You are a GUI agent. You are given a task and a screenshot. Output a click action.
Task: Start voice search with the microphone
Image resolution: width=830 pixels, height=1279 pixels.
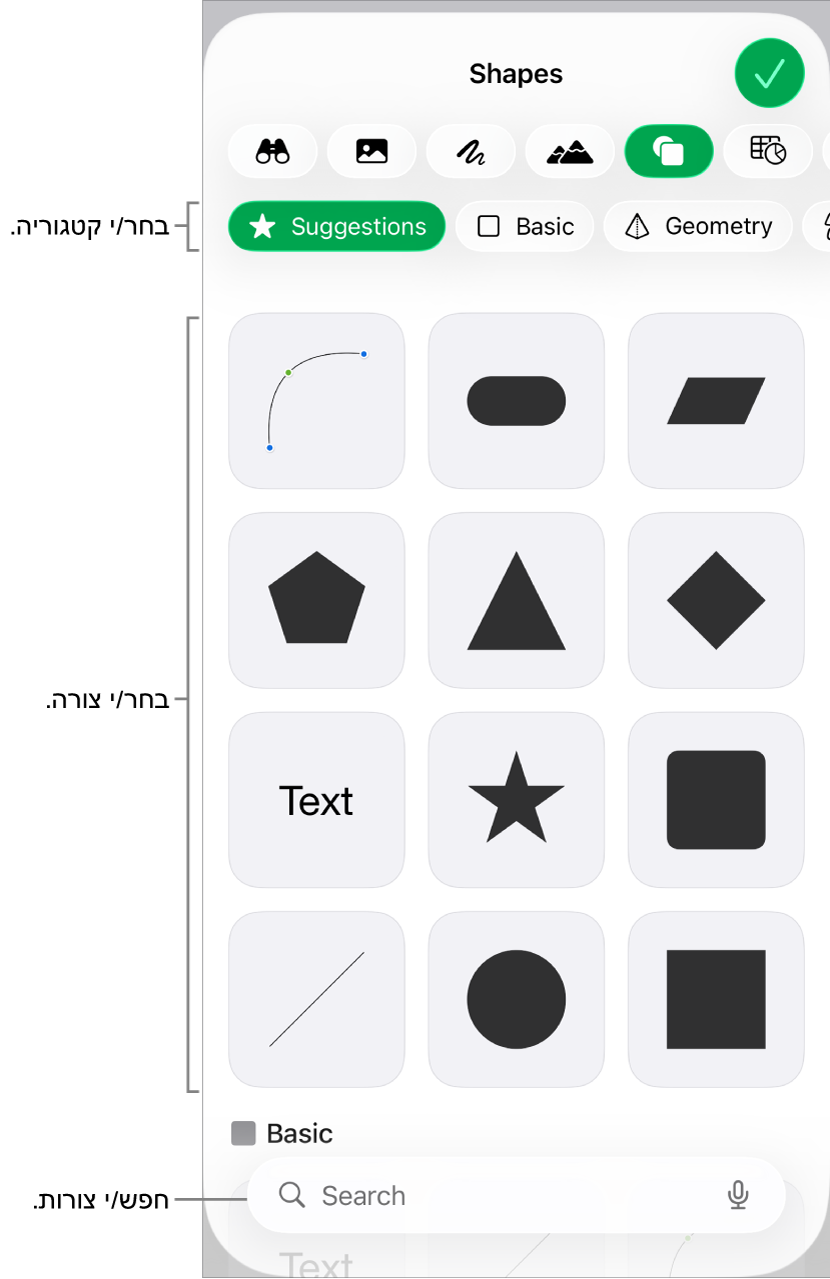738,1195
